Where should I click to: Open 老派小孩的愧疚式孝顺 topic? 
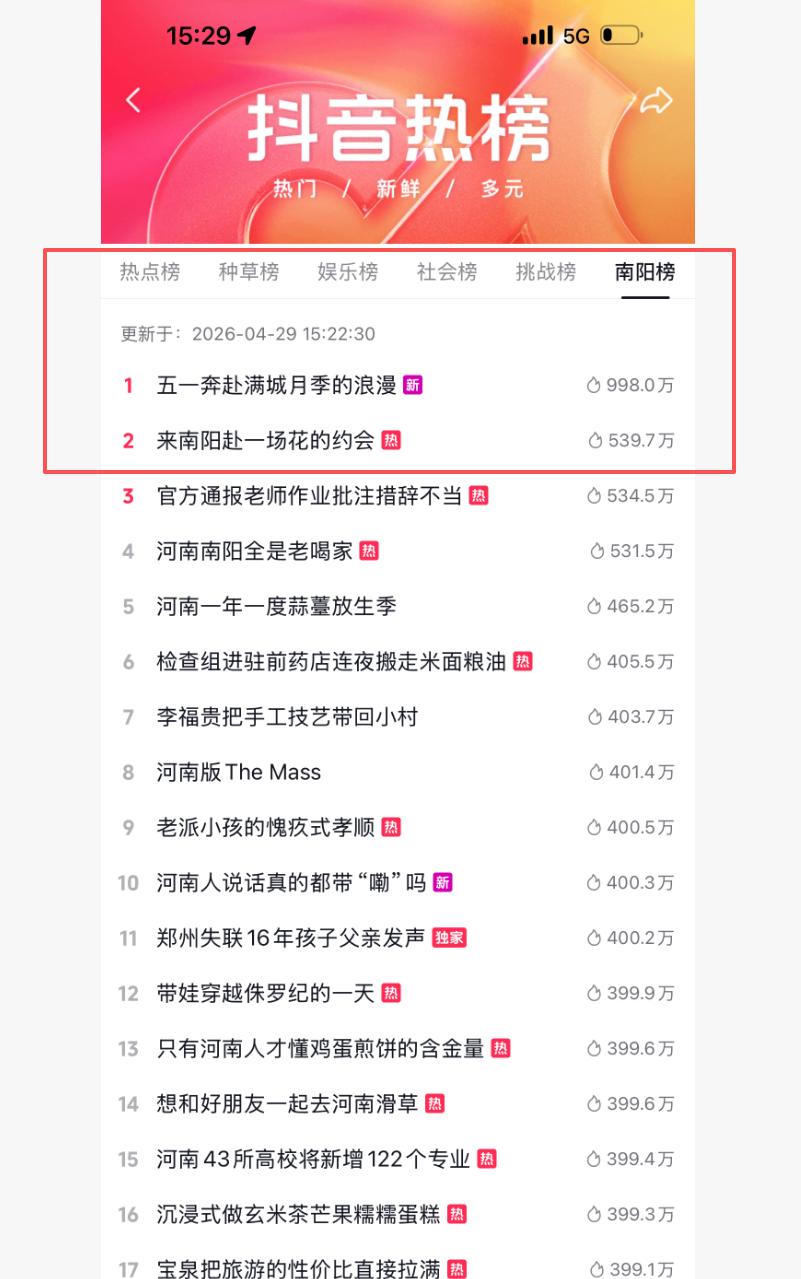[265, 828]
